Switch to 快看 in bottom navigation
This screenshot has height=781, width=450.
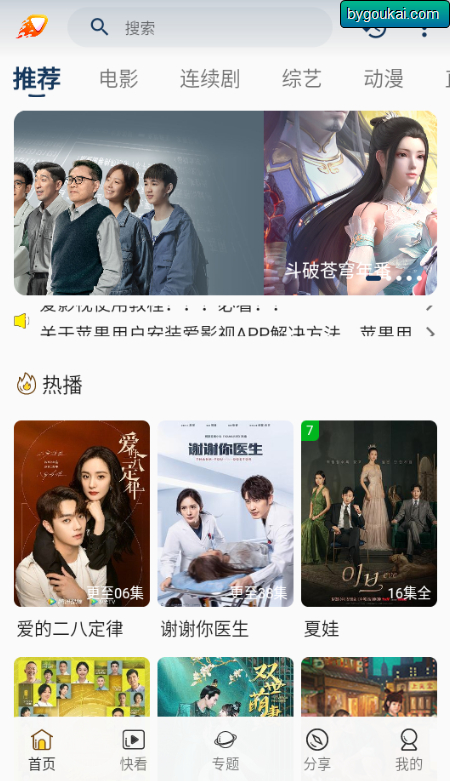tap(134, 750)
